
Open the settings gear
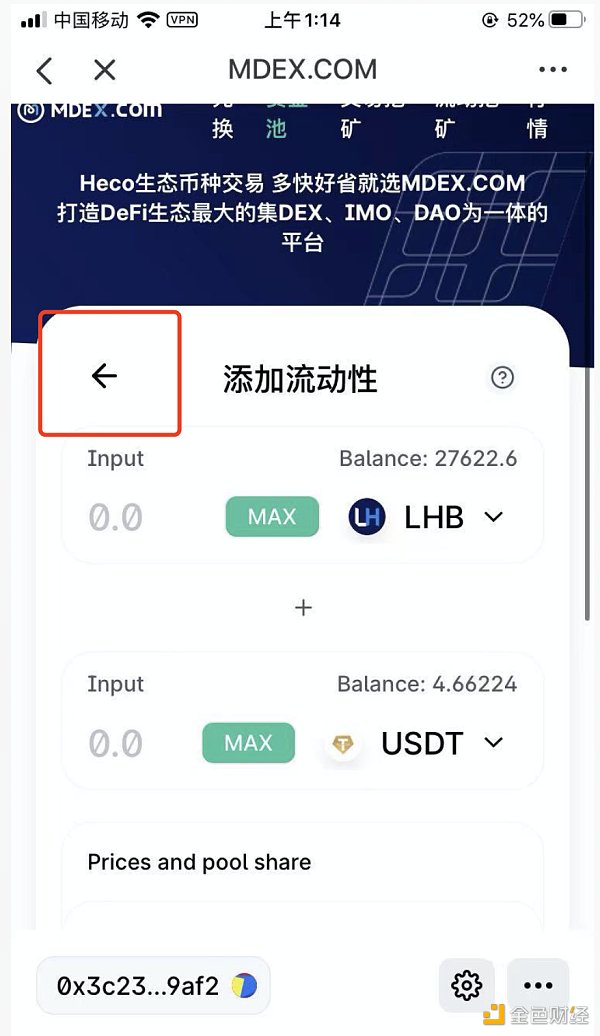point(467,986)
